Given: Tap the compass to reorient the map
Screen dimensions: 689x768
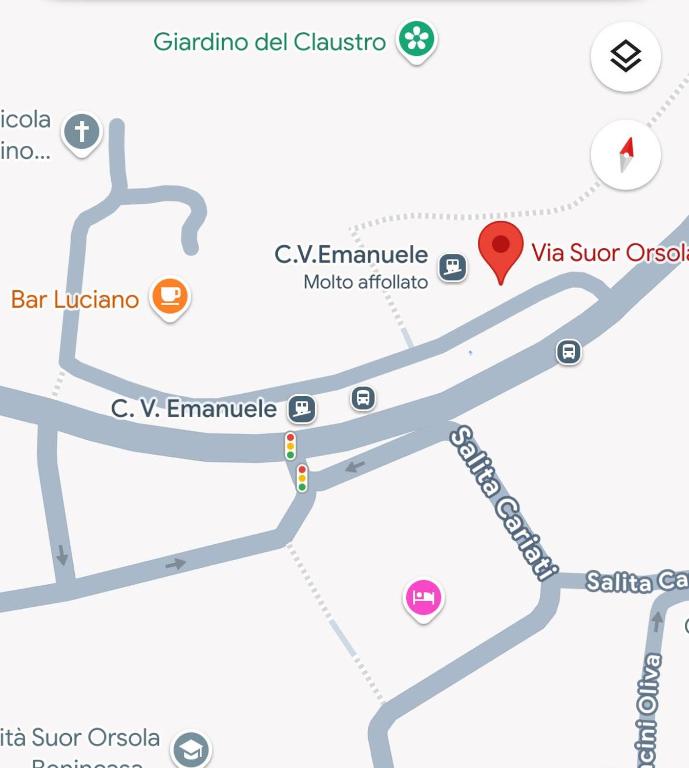Looking at the screenshot, I should point(625,155).
